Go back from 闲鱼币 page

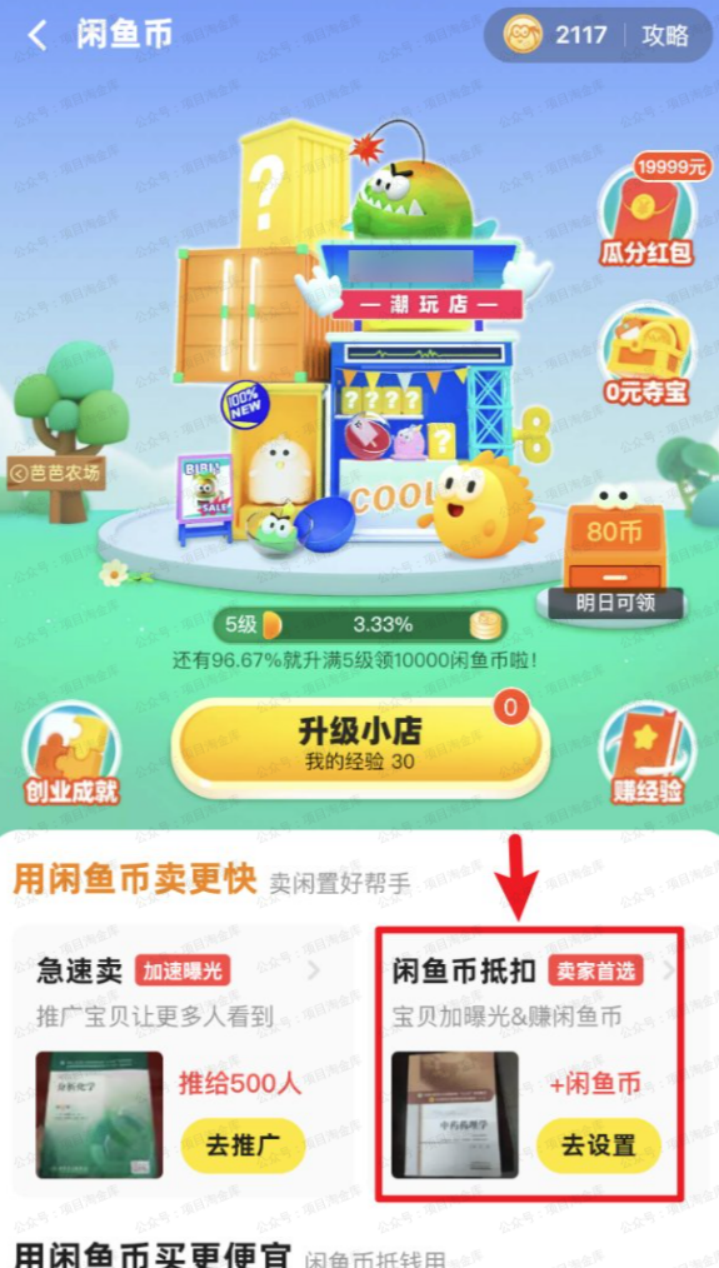coord(37,35)
